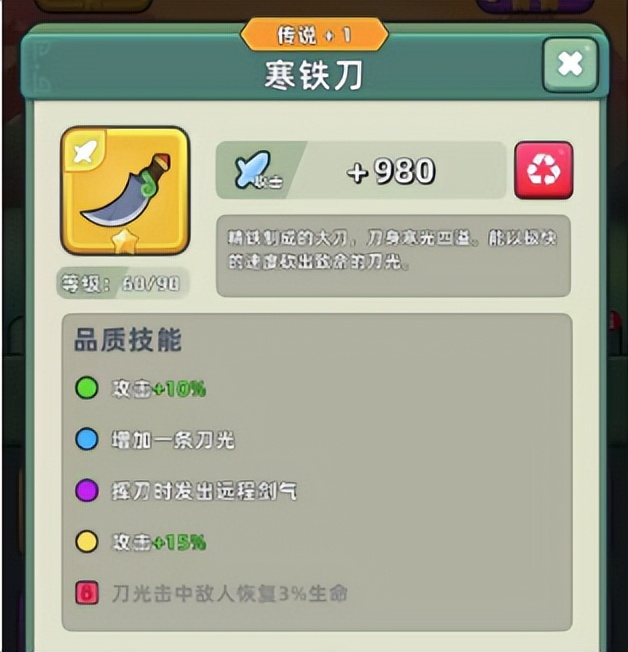Close the 寒铁刀 item dialog
The image size is (628, 652).
tap(570, 65)
